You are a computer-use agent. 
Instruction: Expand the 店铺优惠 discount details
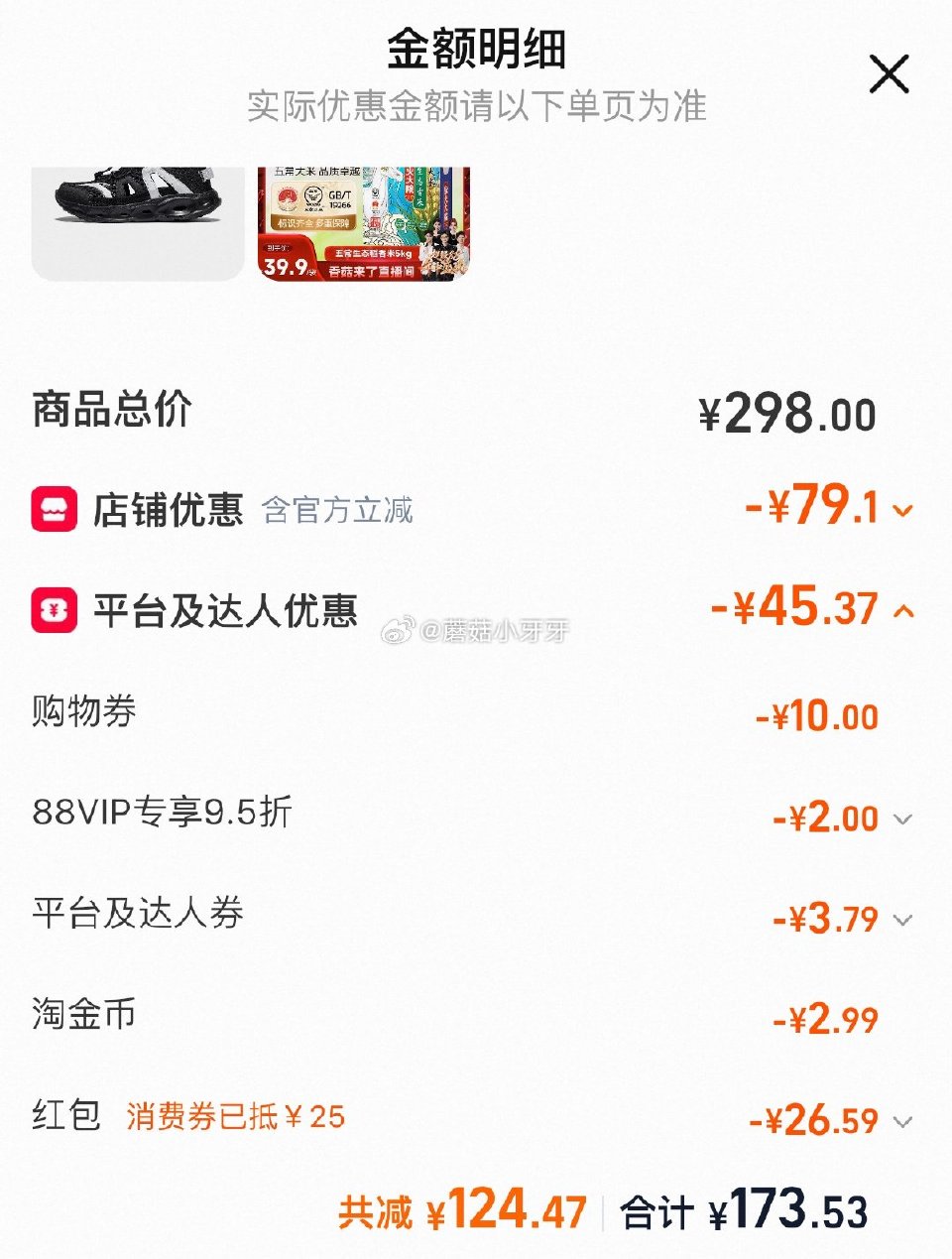coord(902,511)
